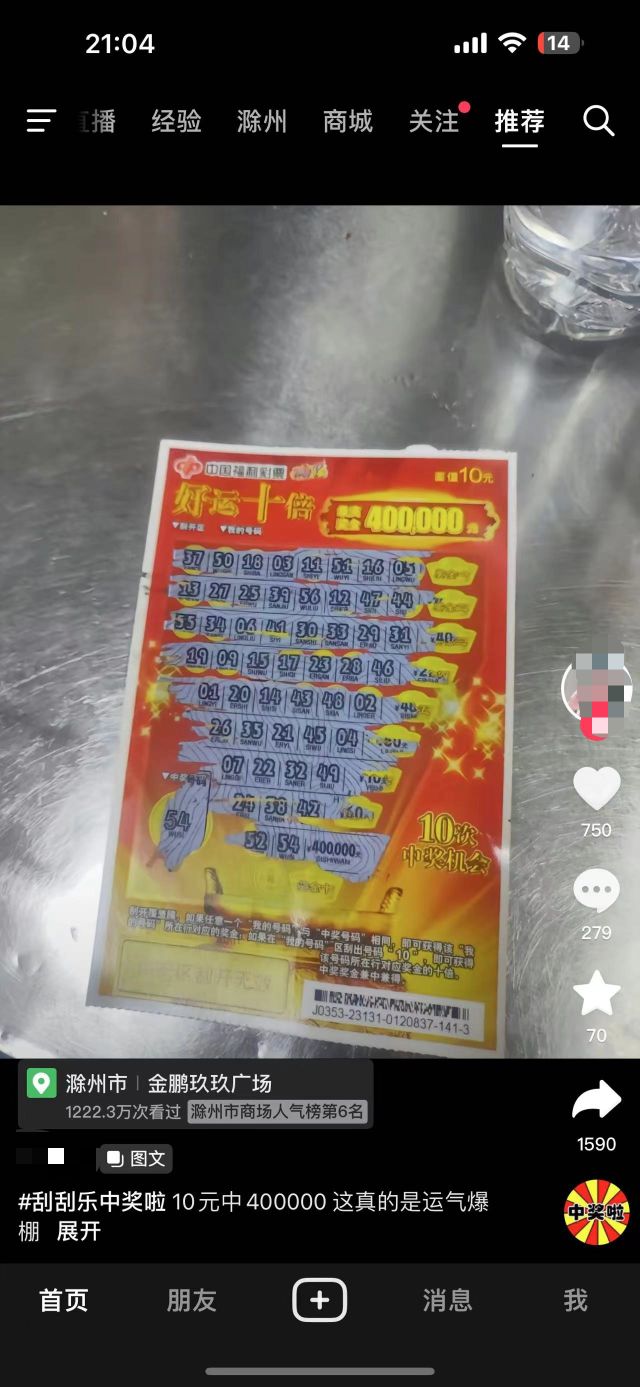The width and height of the screenshot is (640, 1387).
Task: Share this post via the arrow
Action: pyautogui.click(x=597, y=1102)
